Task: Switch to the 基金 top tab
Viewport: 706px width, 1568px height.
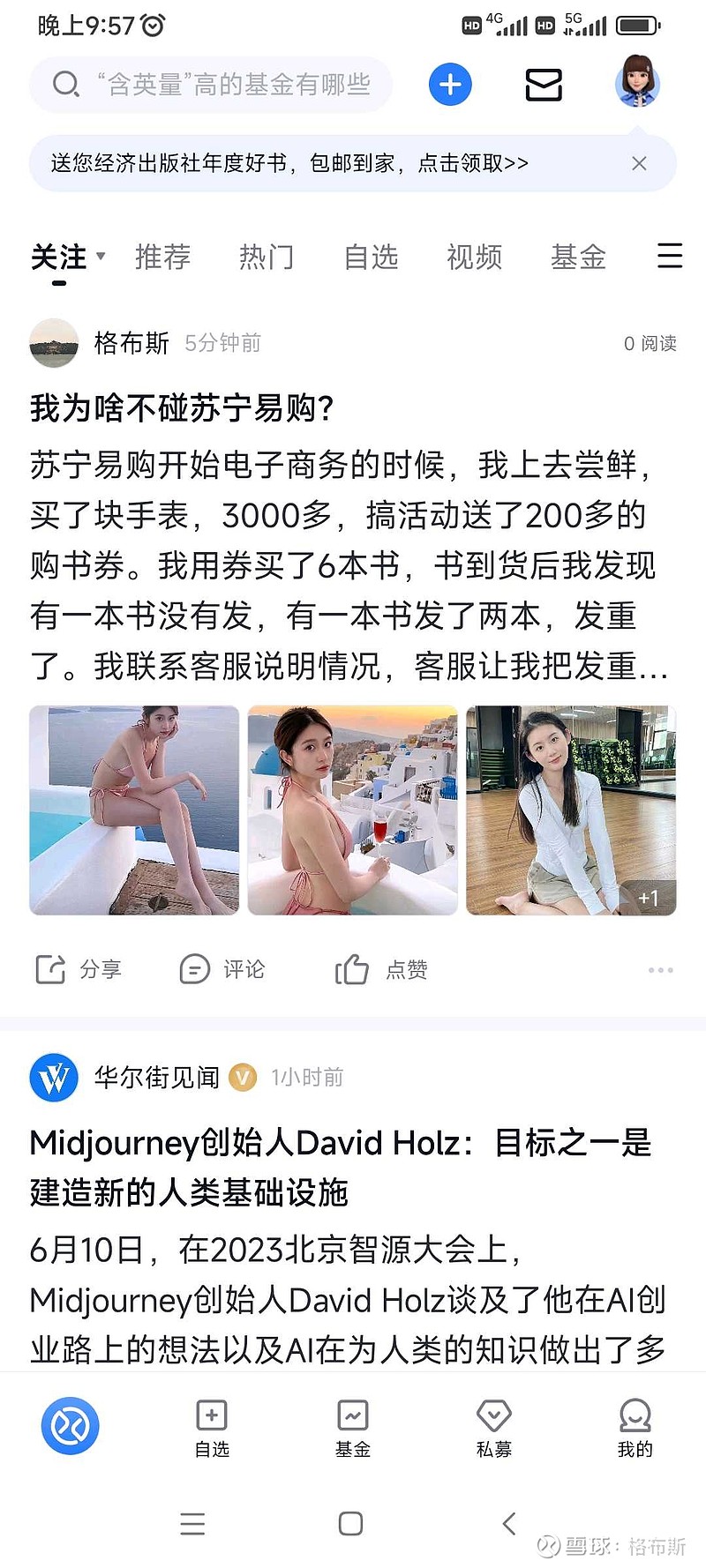Action: 578,257
